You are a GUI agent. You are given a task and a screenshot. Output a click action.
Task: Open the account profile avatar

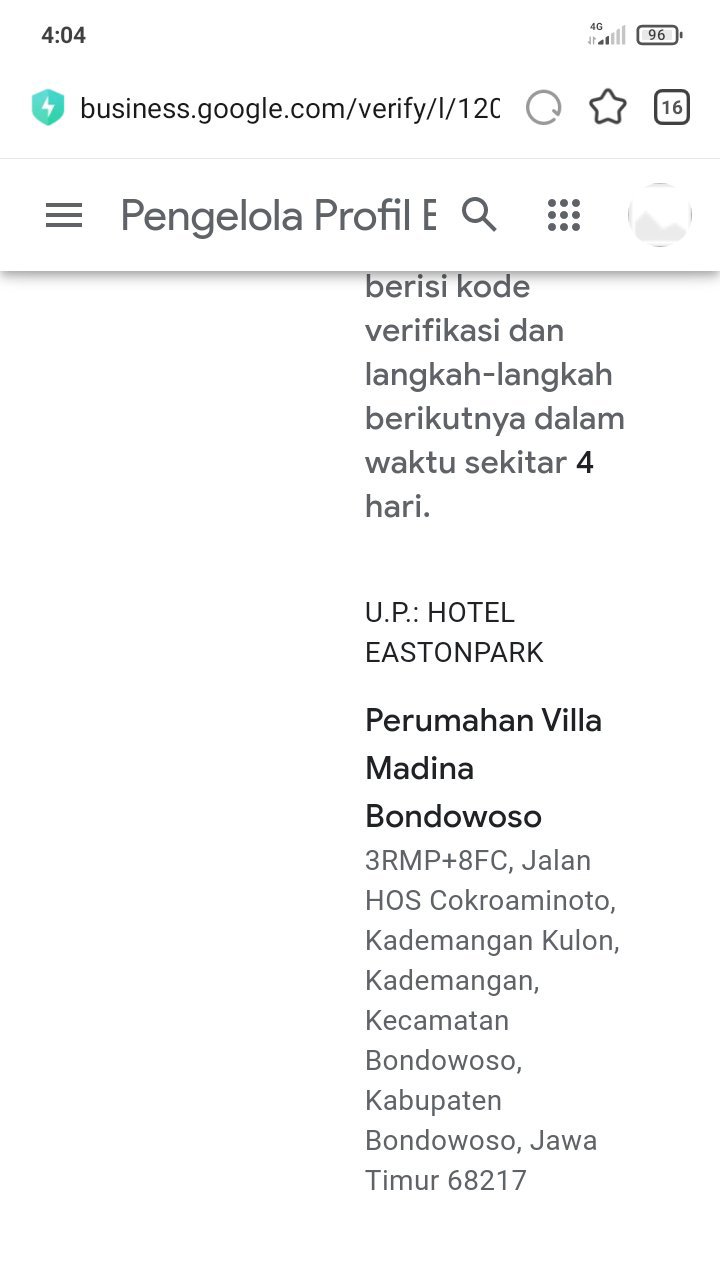click(x=659, y=215)
